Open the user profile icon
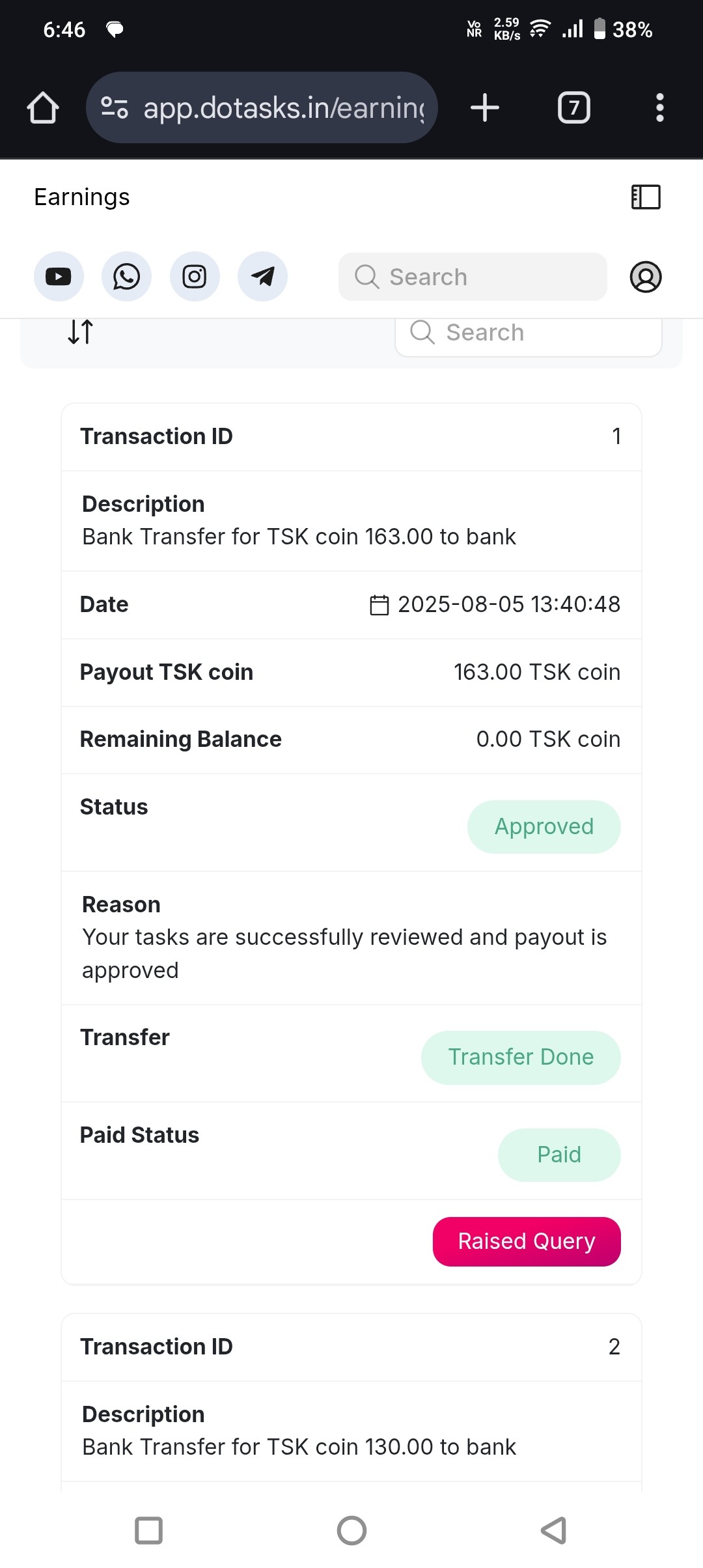 [x=645, y=277]
